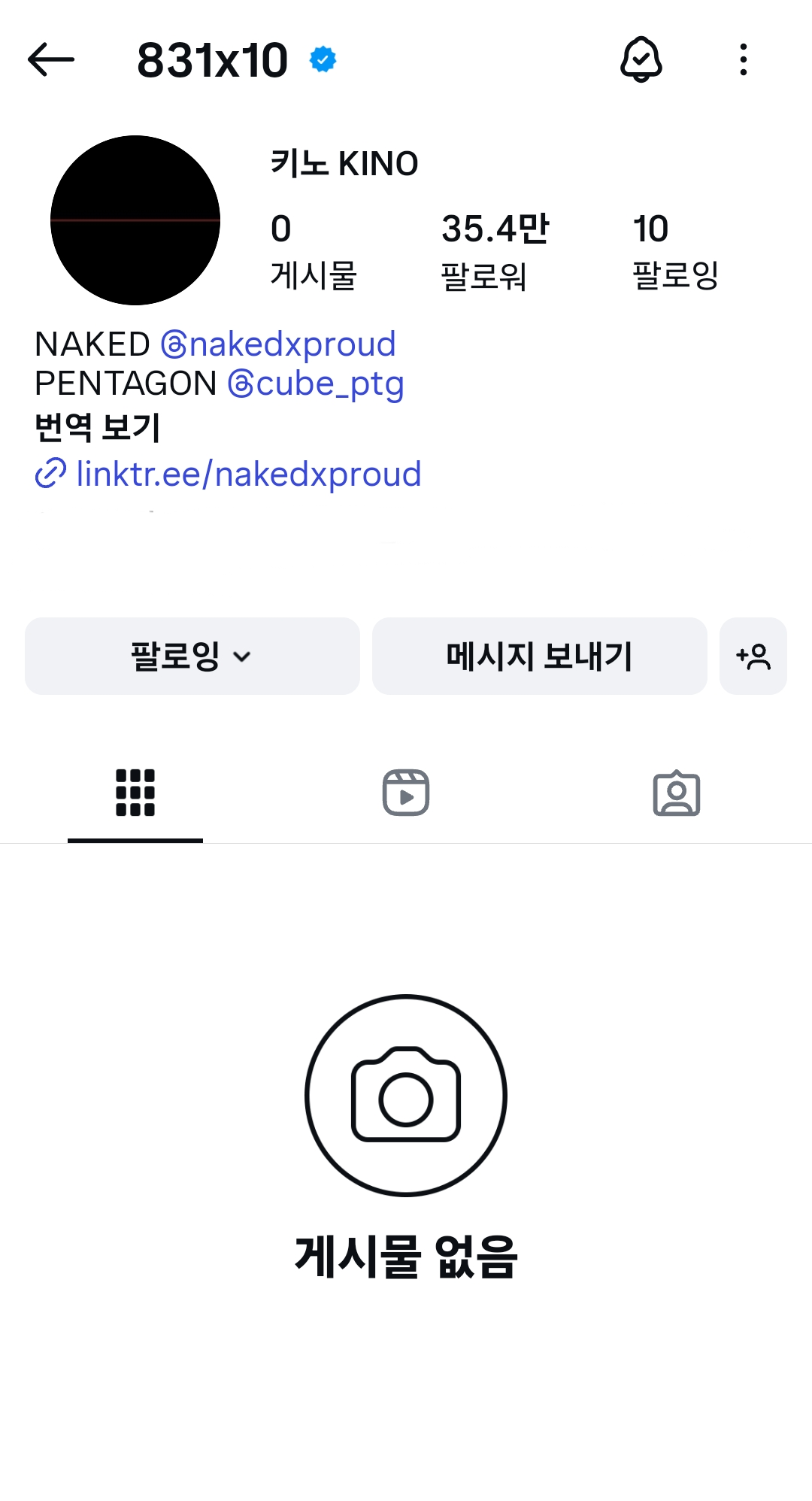Open the notification bell settings
Screen dimensions: 812x1501
[641, 59]
